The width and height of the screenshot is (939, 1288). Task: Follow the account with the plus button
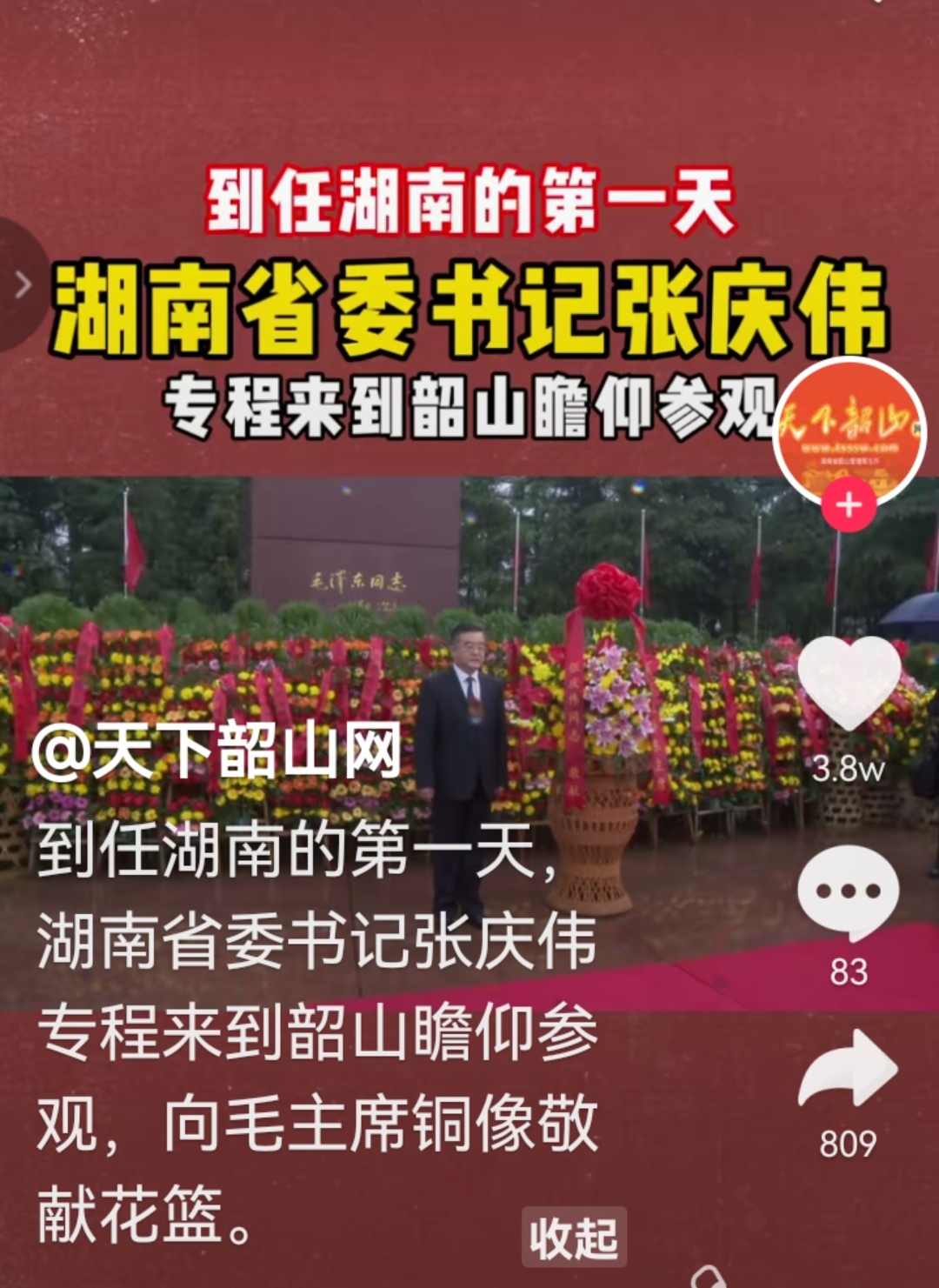[849, 505]
